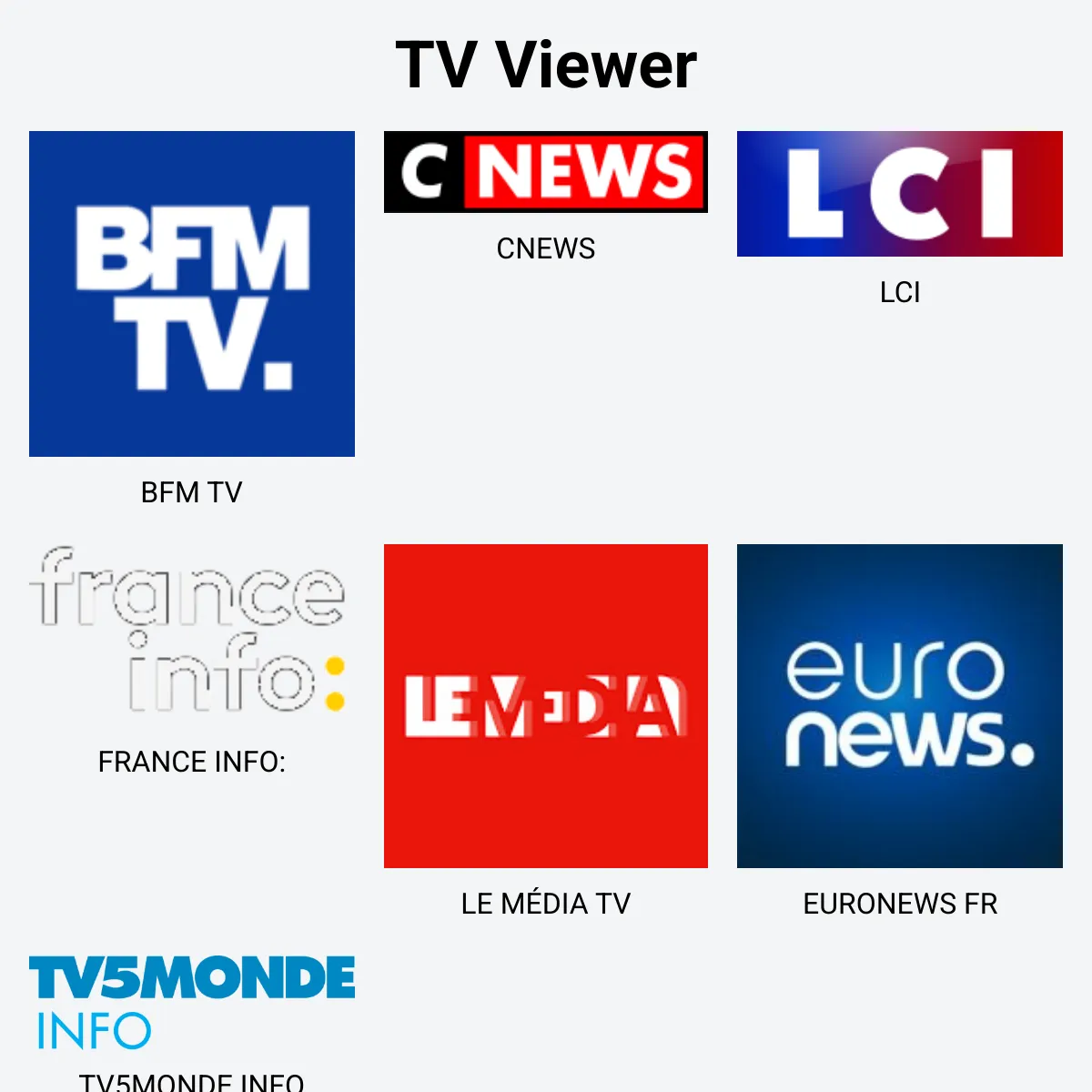Screen dimensions: 1092x1092
Task: Watch the LCI channel
Action: point(899,194)
